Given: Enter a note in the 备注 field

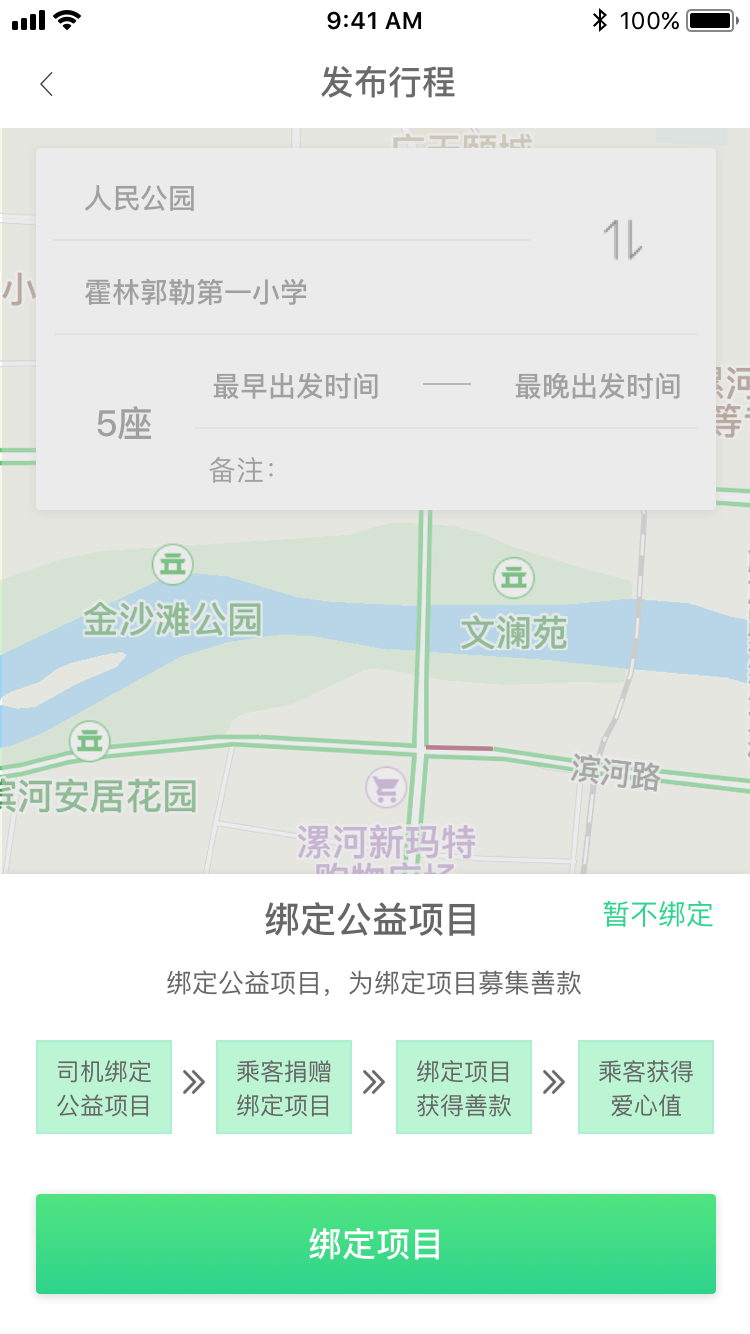Looking at the screenshot, I should pos(446,470).
